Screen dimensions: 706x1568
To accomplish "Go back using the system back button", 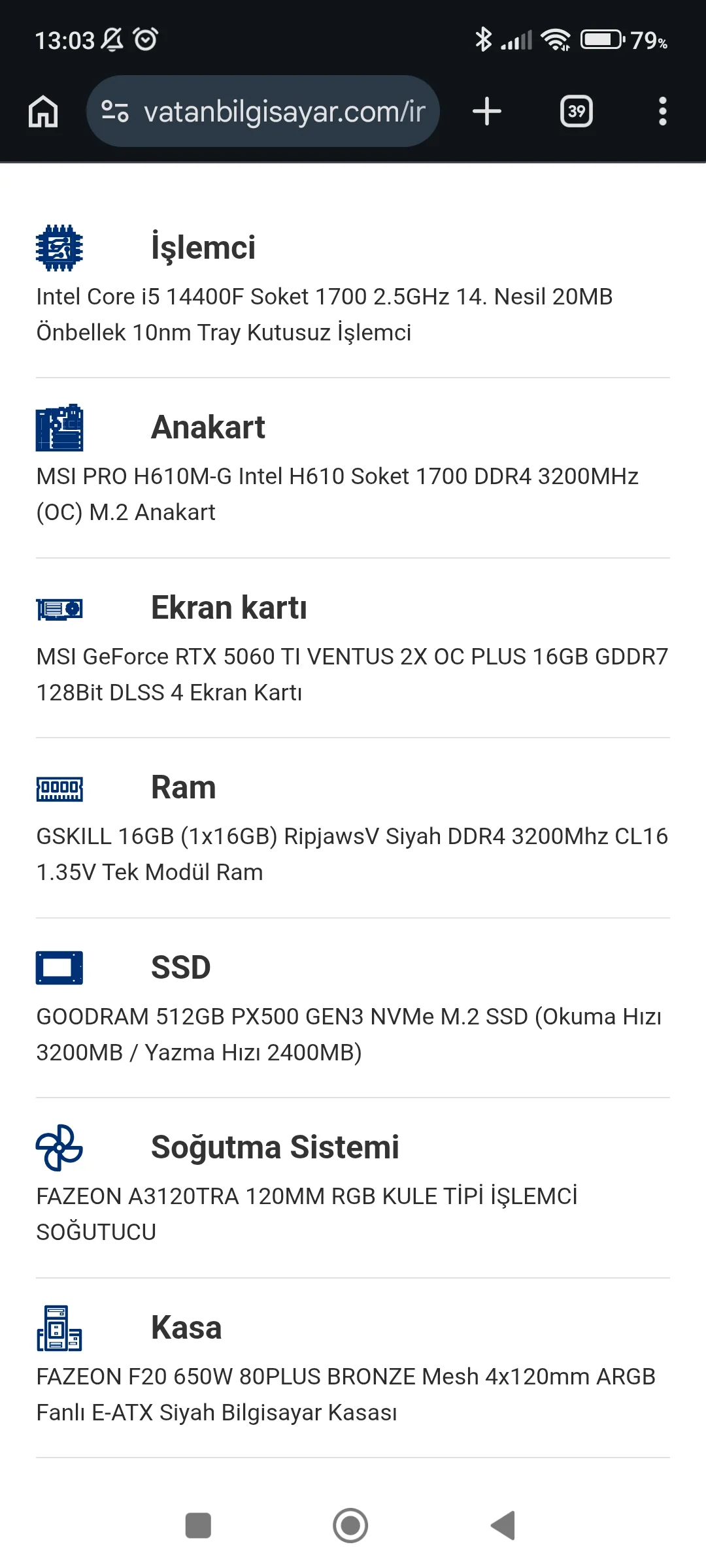I will (503, 1526).
